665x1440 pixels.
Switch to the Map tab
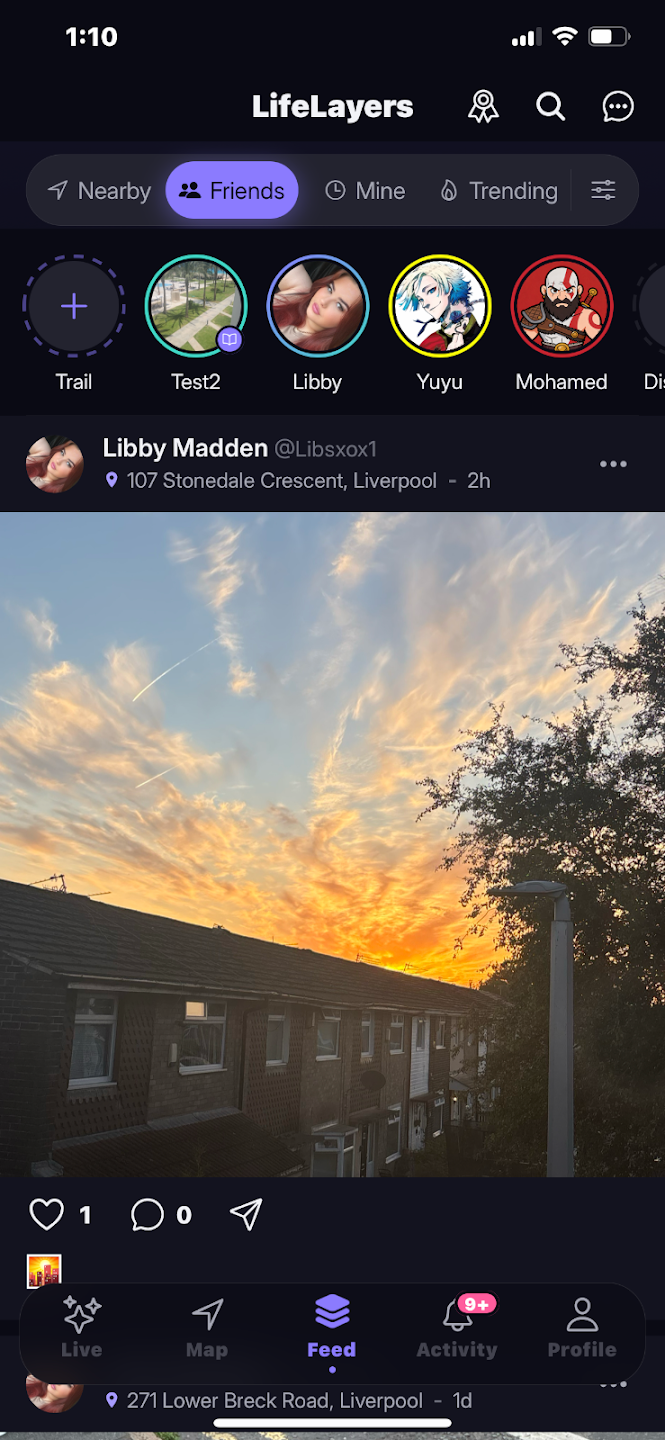tap(207, 1327)
